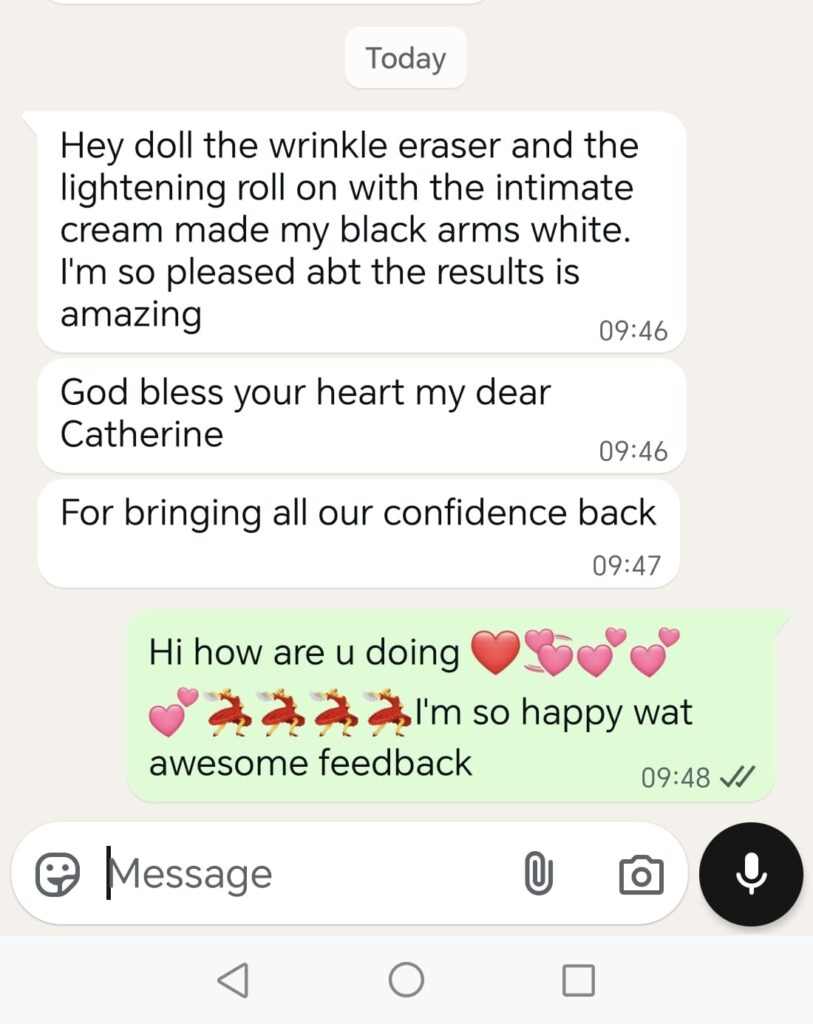The width and height of the screenshot is (813, 1024).
Task: Open the emoji and sticker picker
Action: coord(57,874)
